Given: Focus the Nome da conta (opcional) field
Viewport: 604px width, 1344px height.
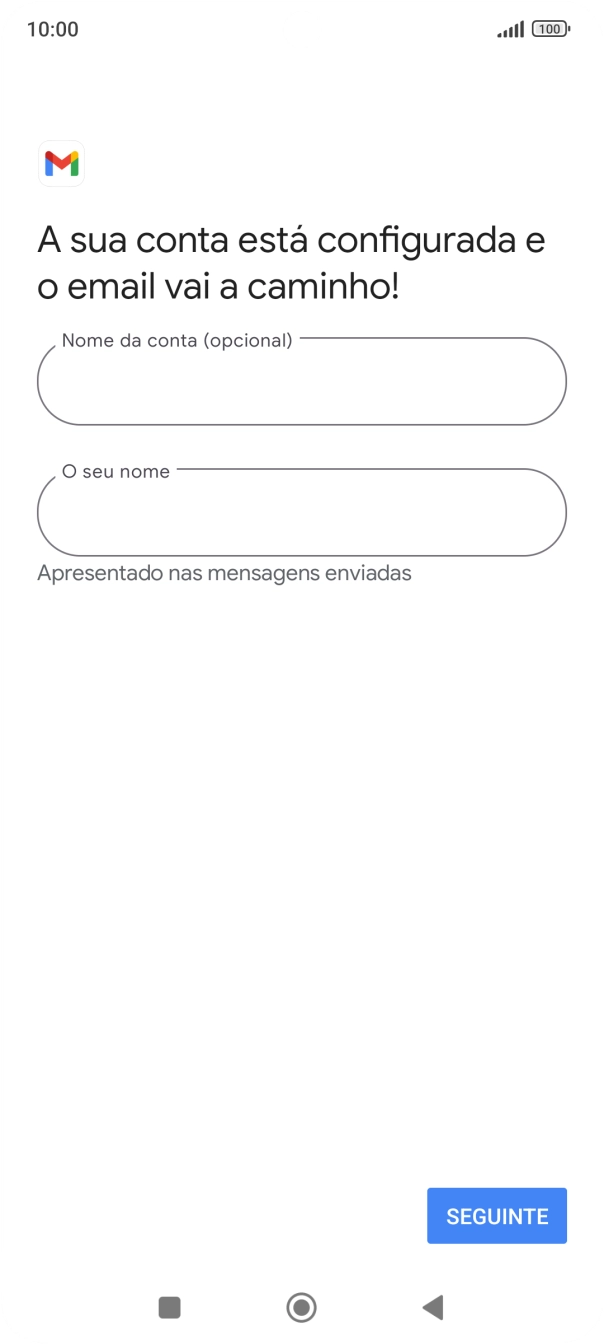Looking at the screenshot, I should (x=301, y=382).
